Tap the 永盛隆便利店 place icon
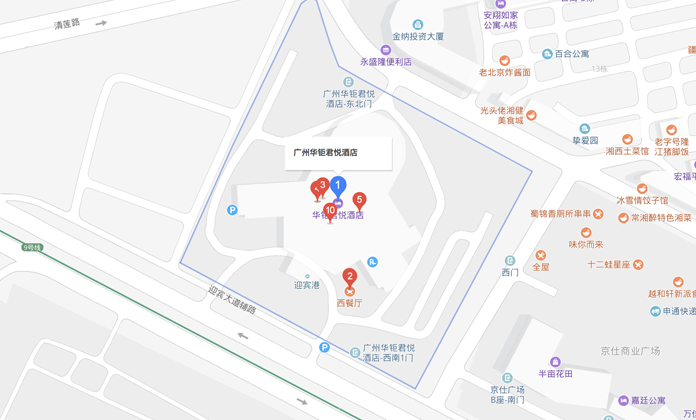The height and width of the screenshot is (420, 696). [386, 50]
